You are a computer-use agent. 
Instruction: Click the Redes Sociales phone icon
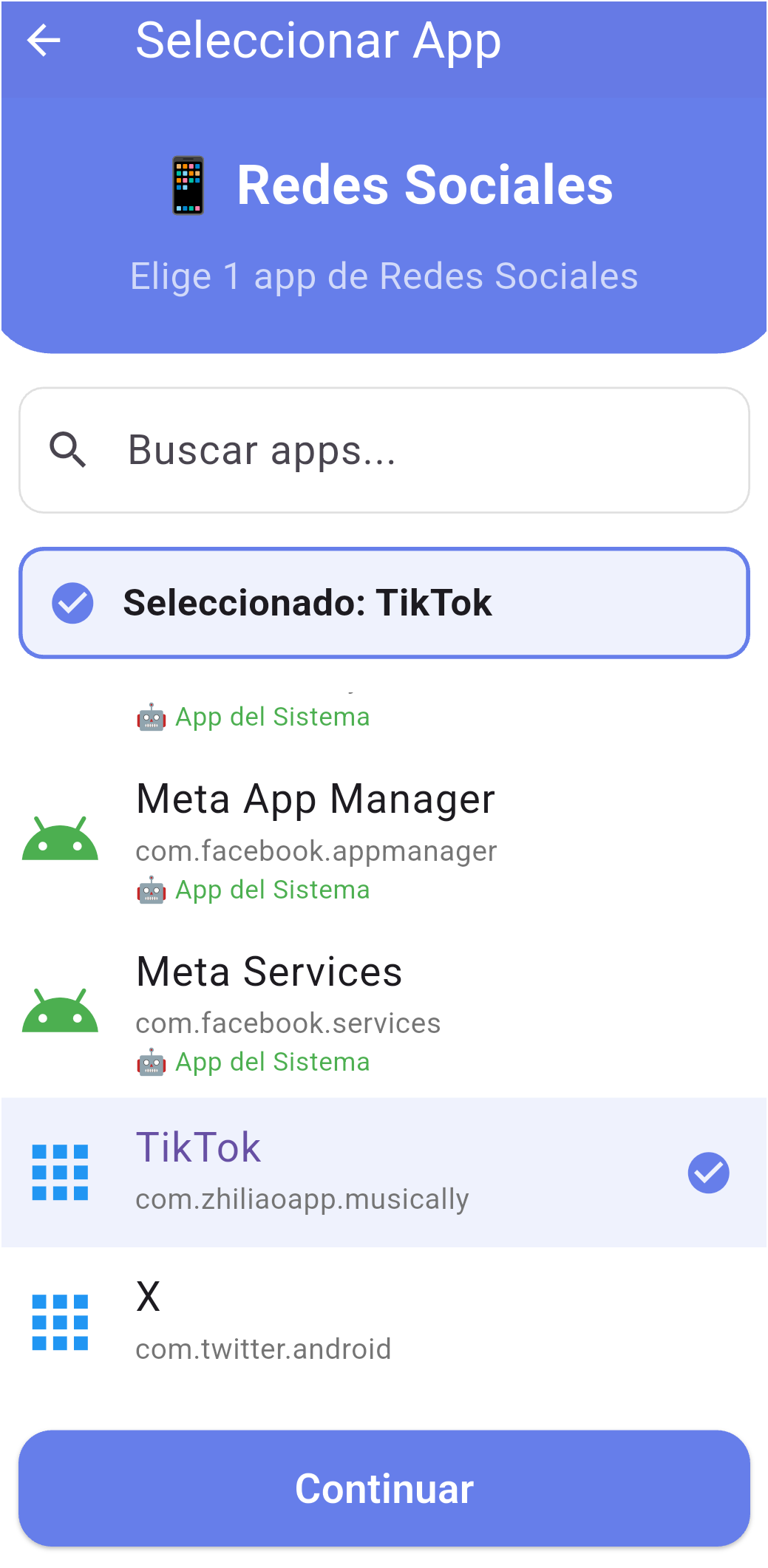coord(188,185)
